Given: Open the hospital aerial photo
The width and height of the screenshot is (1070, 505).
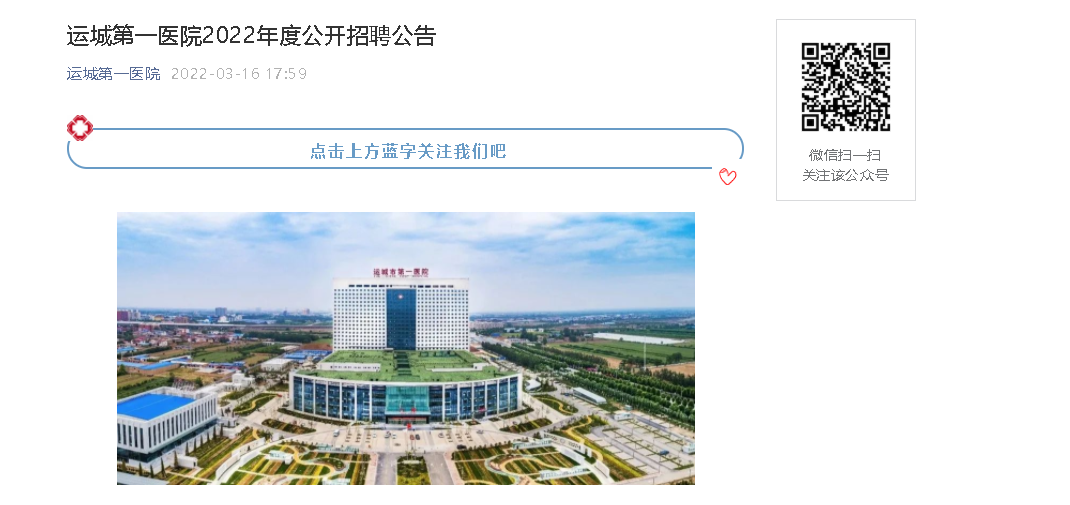Looking at the screenshot, I should tap(405, 348).
